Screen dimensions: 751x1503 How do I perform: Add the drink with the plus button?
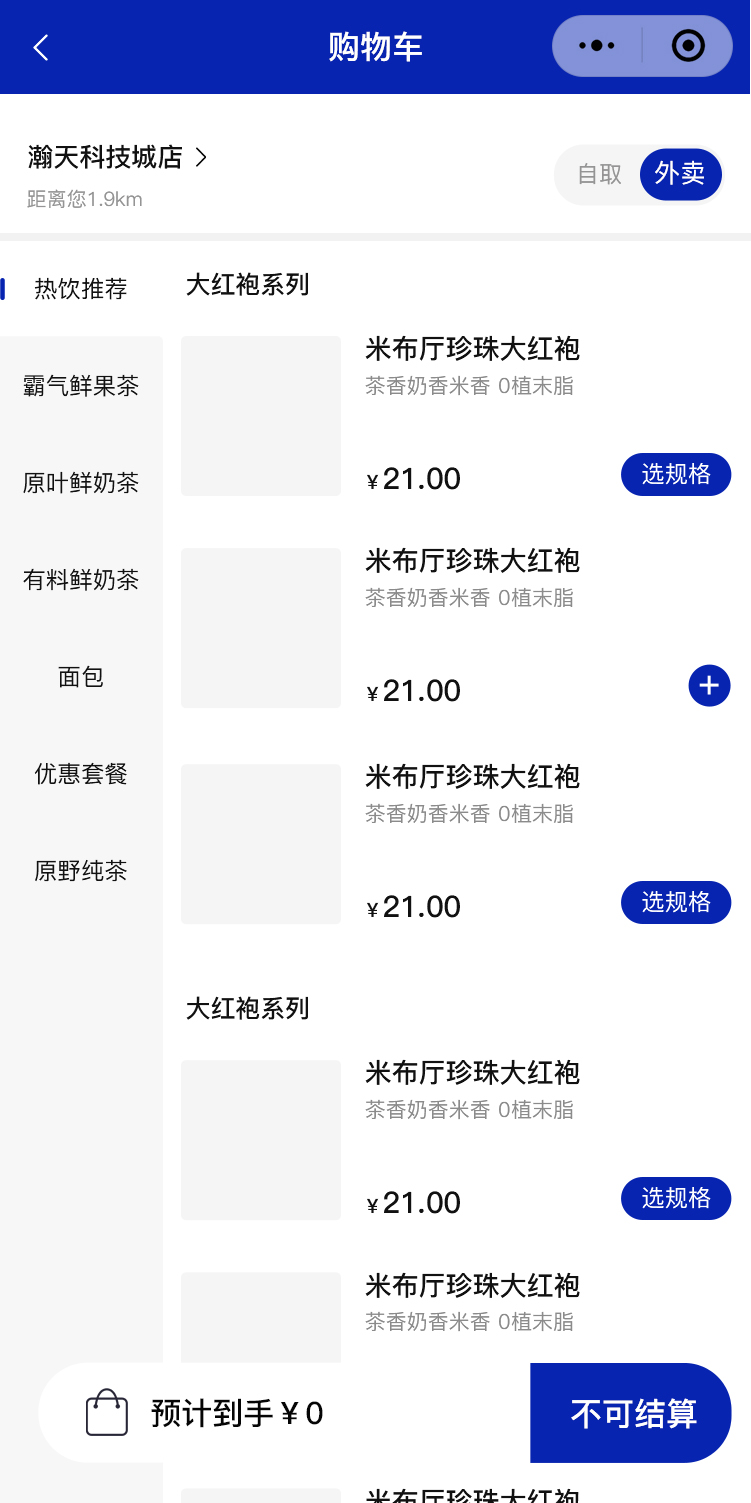(x=709, y=686)
